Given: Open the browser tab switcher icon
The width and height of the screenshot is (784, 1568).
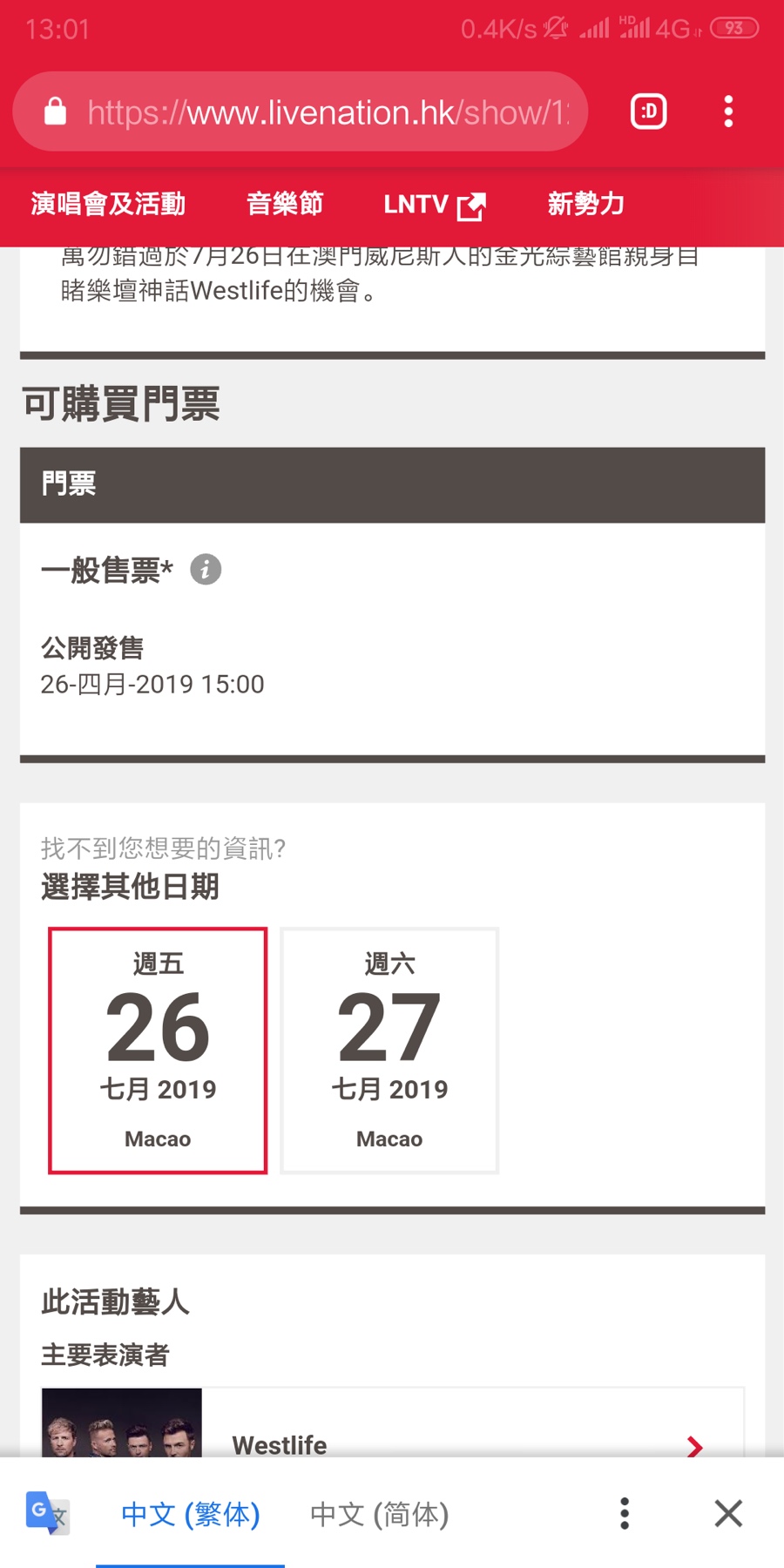Looking at the screenshot, I should (648, 111).
